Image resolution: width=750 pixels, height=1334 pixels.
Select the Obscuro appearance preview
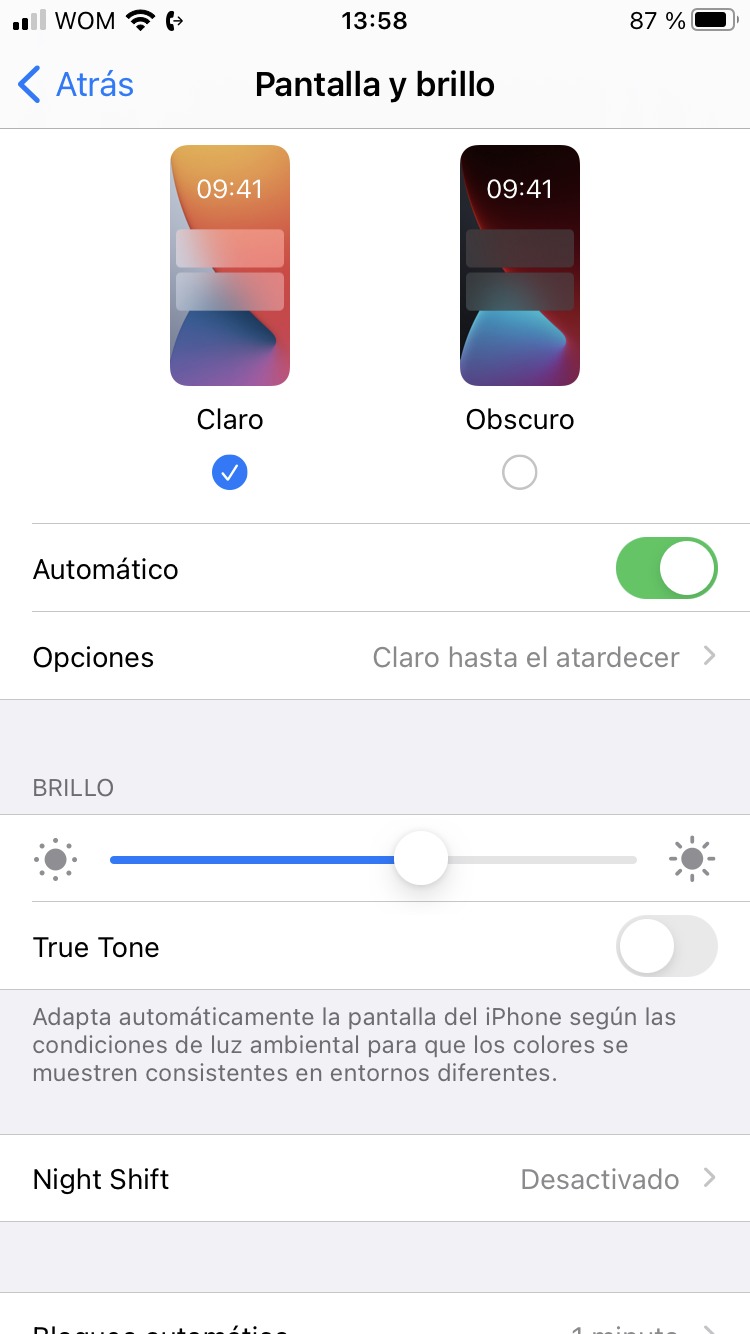click(520, 265)
